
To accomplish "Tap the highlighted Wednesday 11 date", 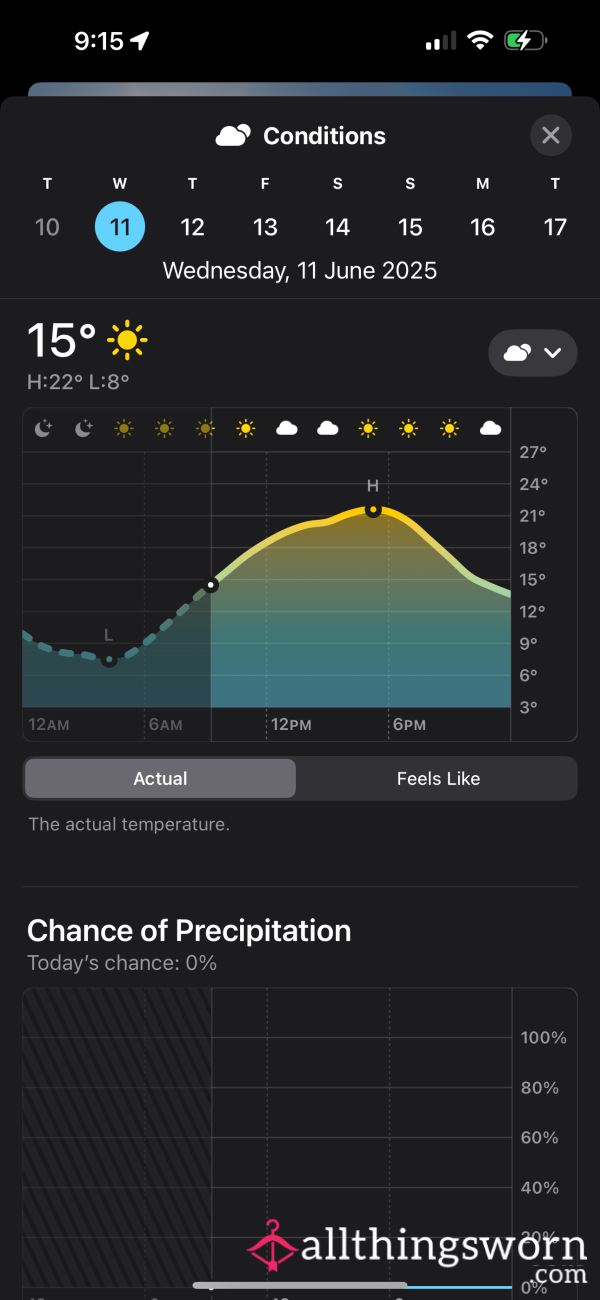I will 120,227.
